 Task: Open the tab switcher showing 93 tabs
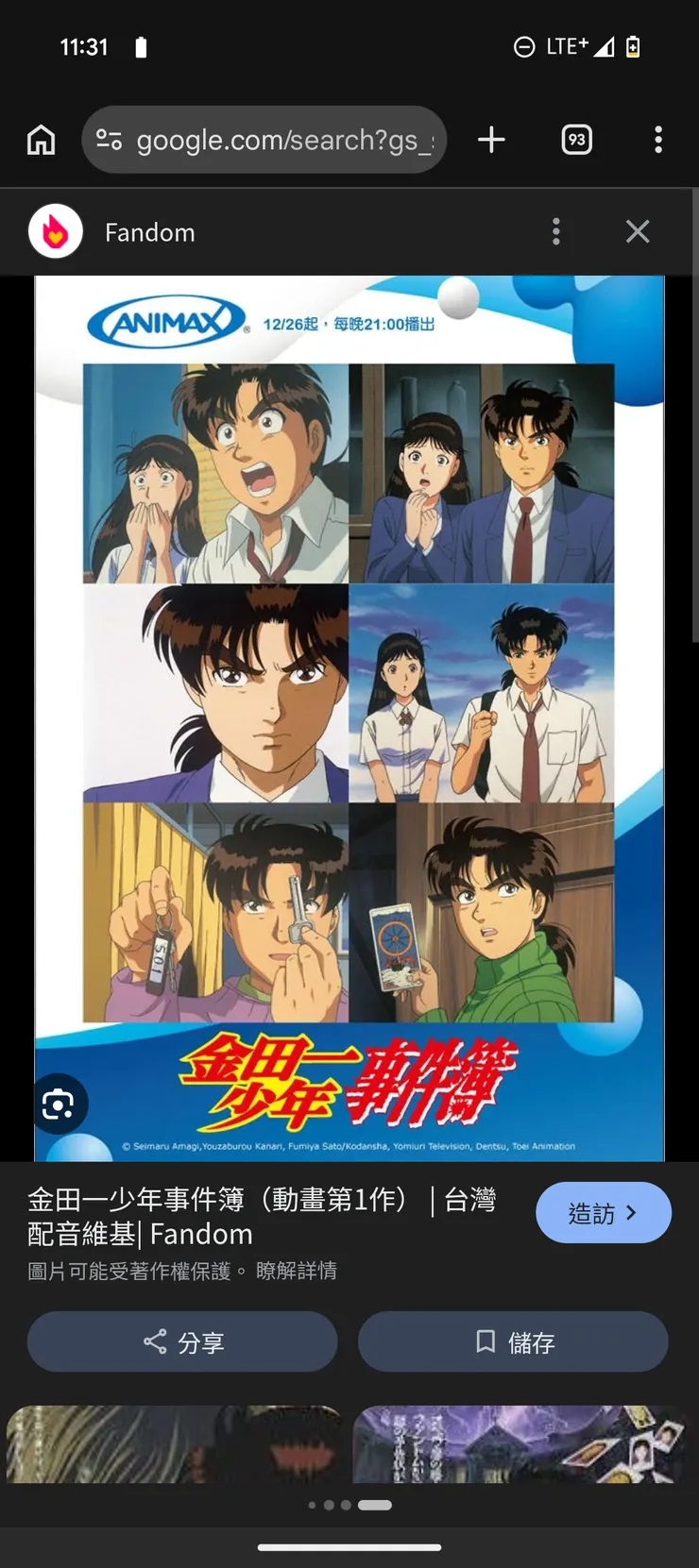click(x=576, y=140)
